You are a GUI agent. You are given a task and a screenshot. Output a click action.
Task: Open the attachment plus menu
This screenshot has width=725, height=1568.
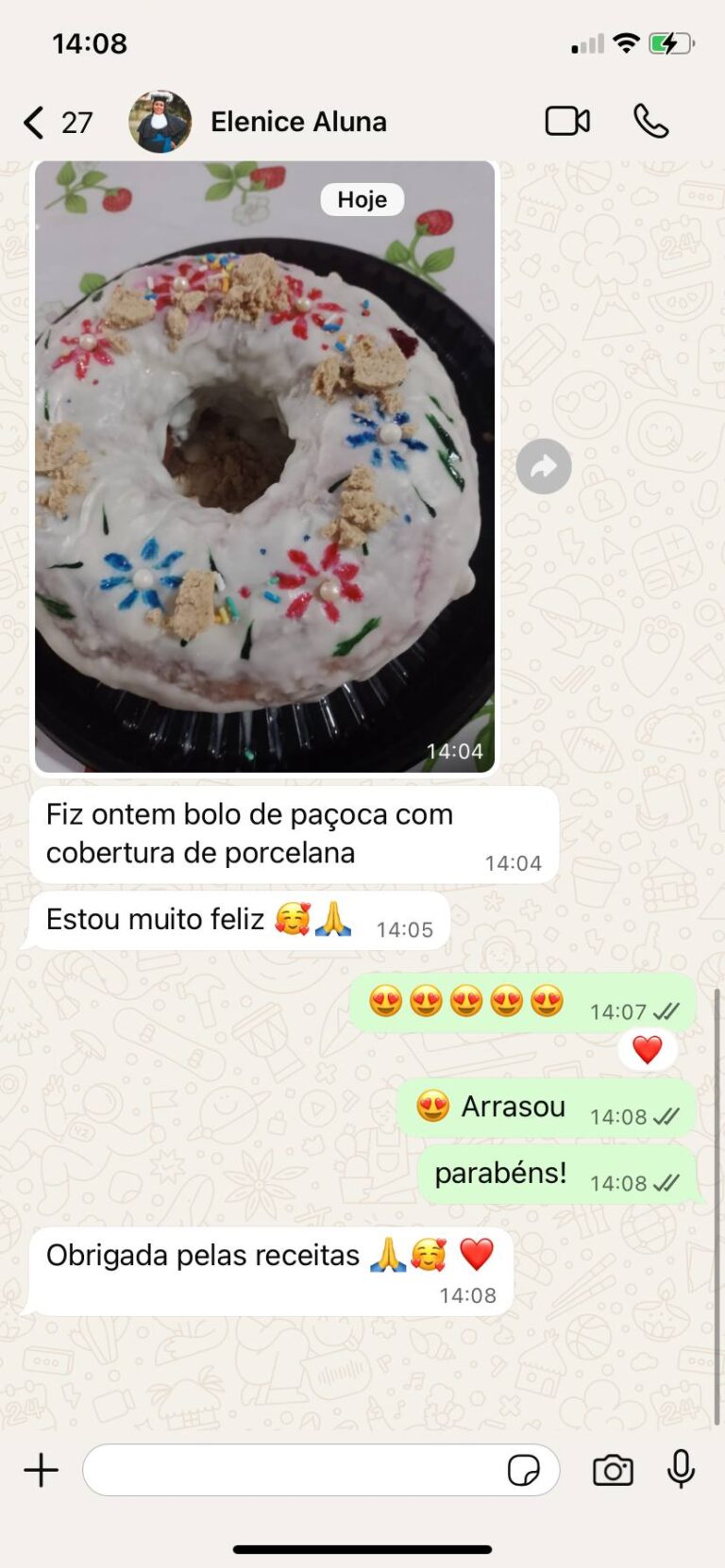[x=41, y=1470]
